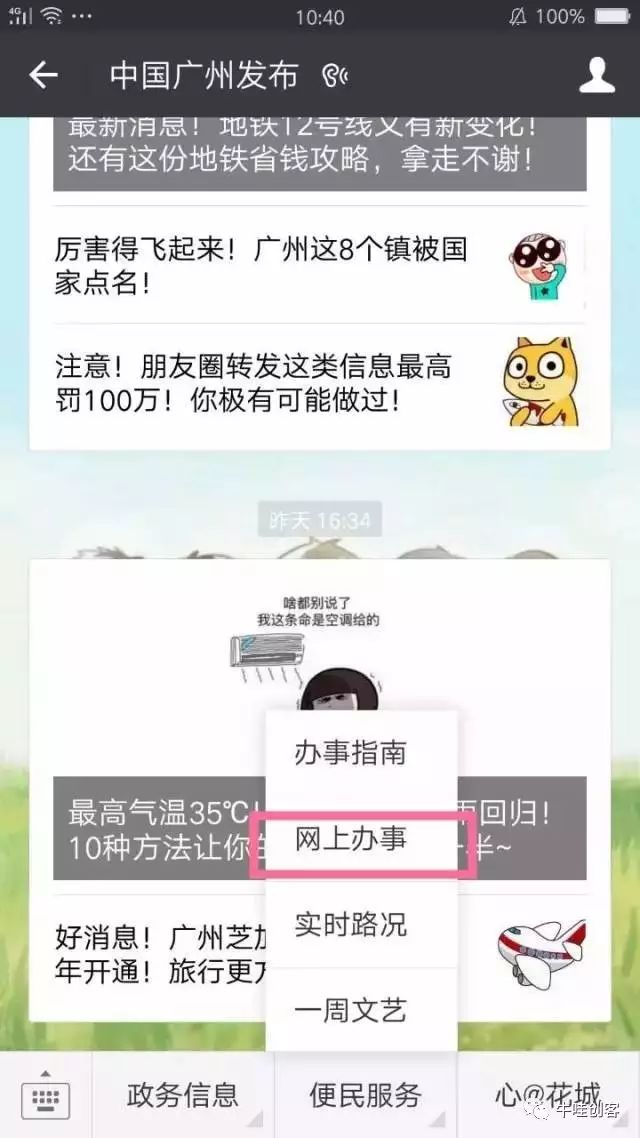Open the 好消息 Guangzhou travel article
640x1138 pixels.
(150, 955)
